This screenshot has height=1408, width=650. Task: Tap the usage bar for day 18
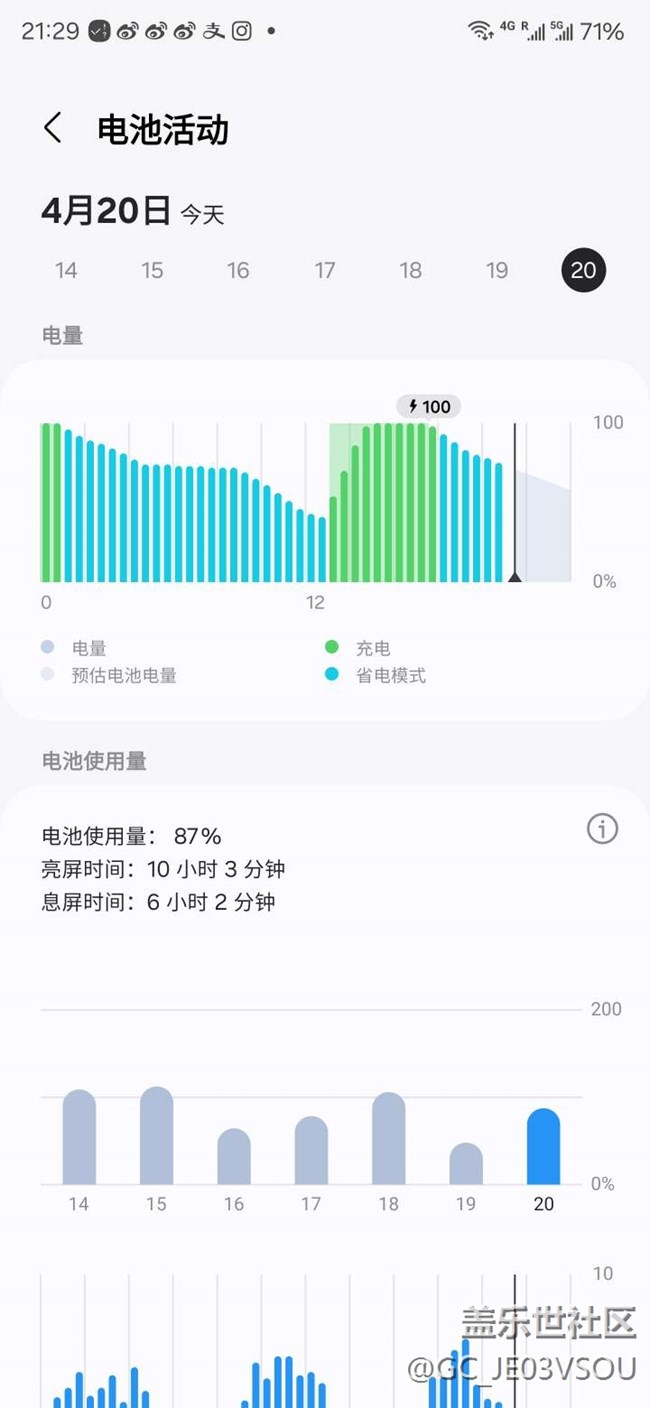click(389, 1139)
